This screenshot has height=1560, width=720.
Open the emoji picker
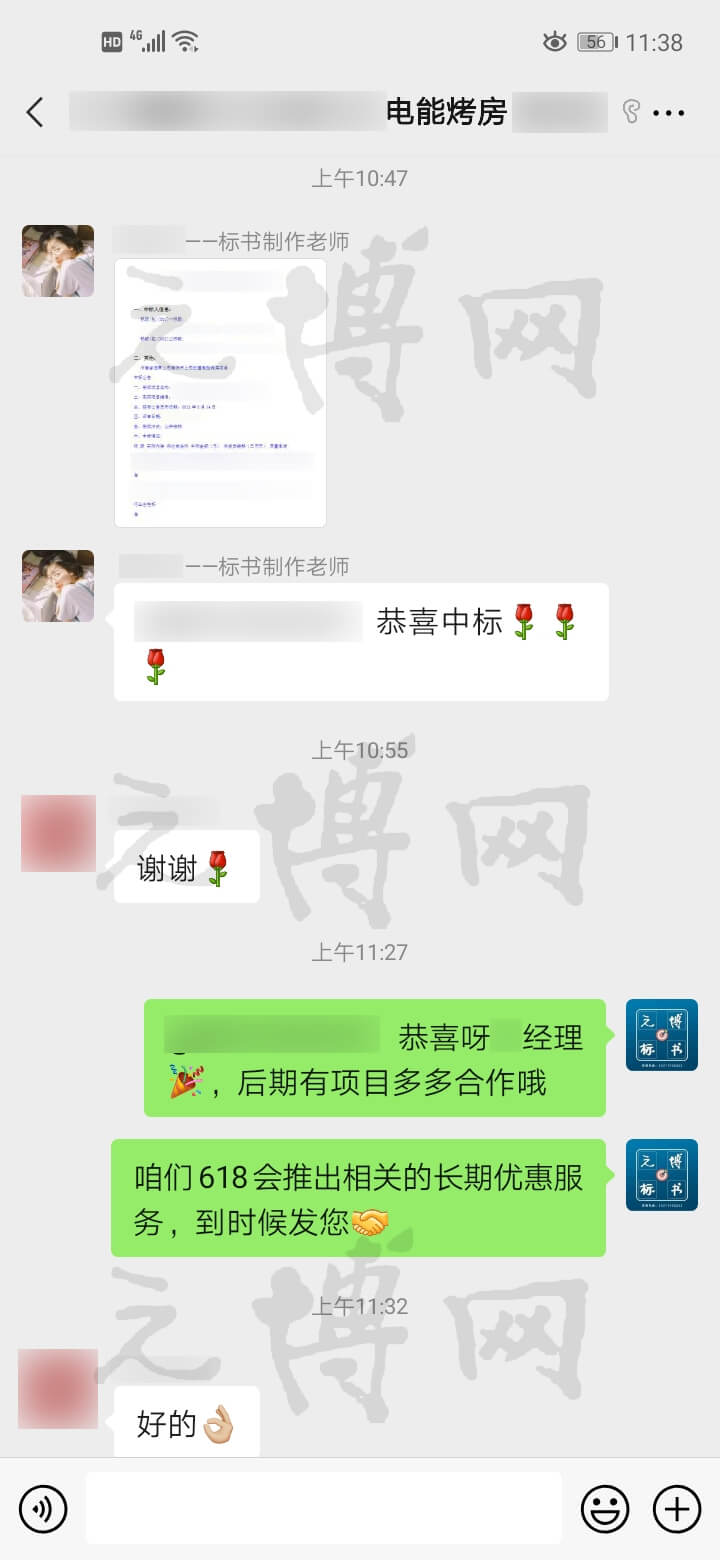pos(605,1508)
